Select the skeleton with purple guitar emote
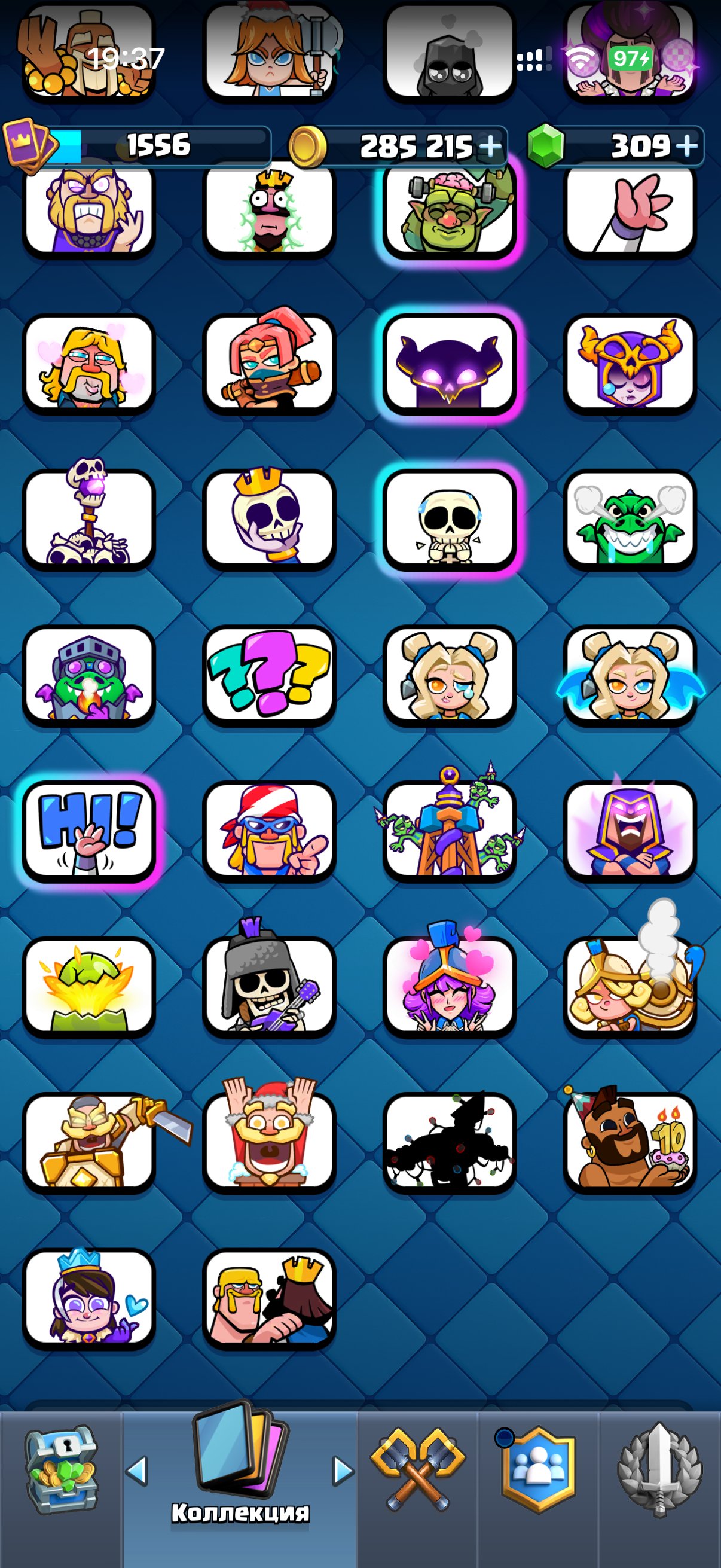Viewport: 721px width, 1568px height. 269,987
